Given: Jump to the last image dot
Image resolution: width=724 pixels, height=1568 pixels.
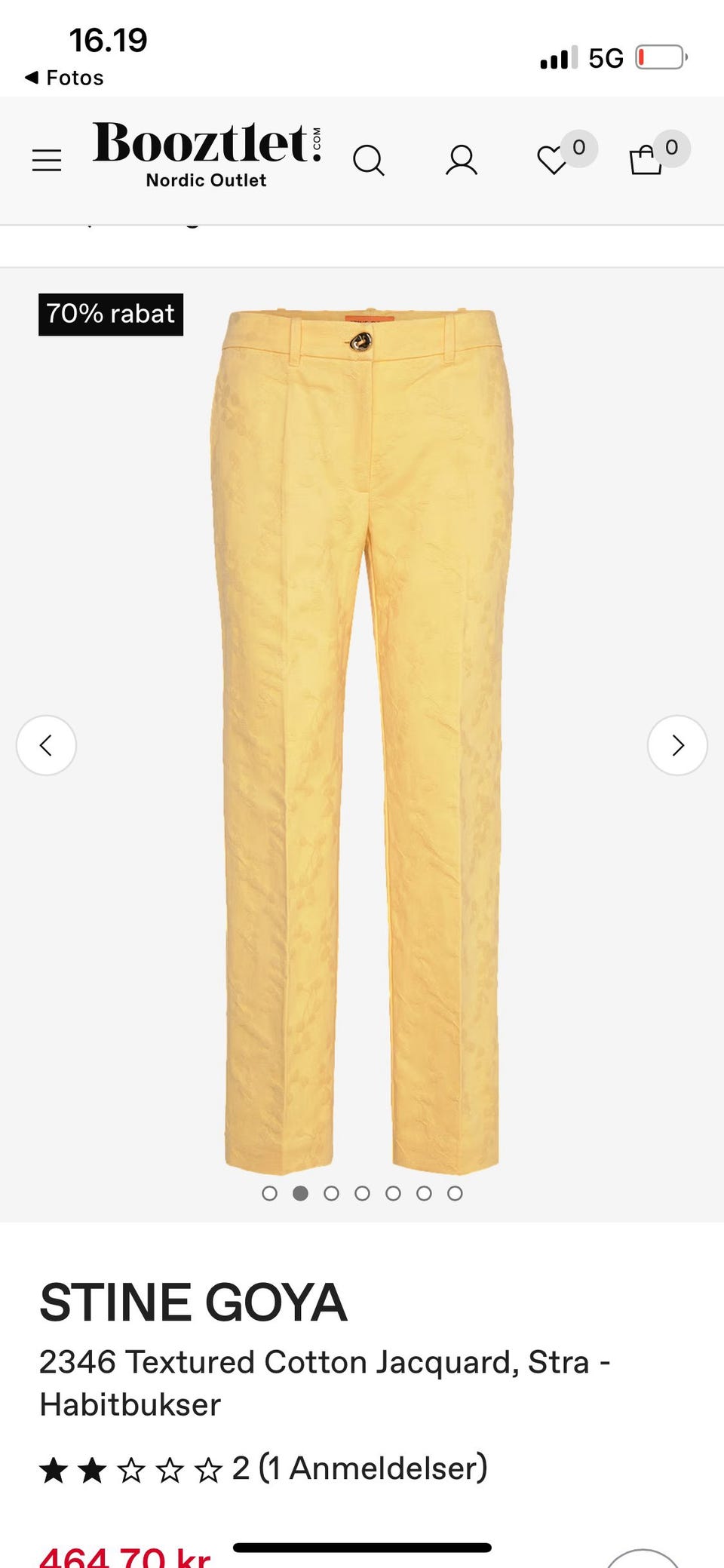Looking at the screenshot, I should click(455, 1193).
